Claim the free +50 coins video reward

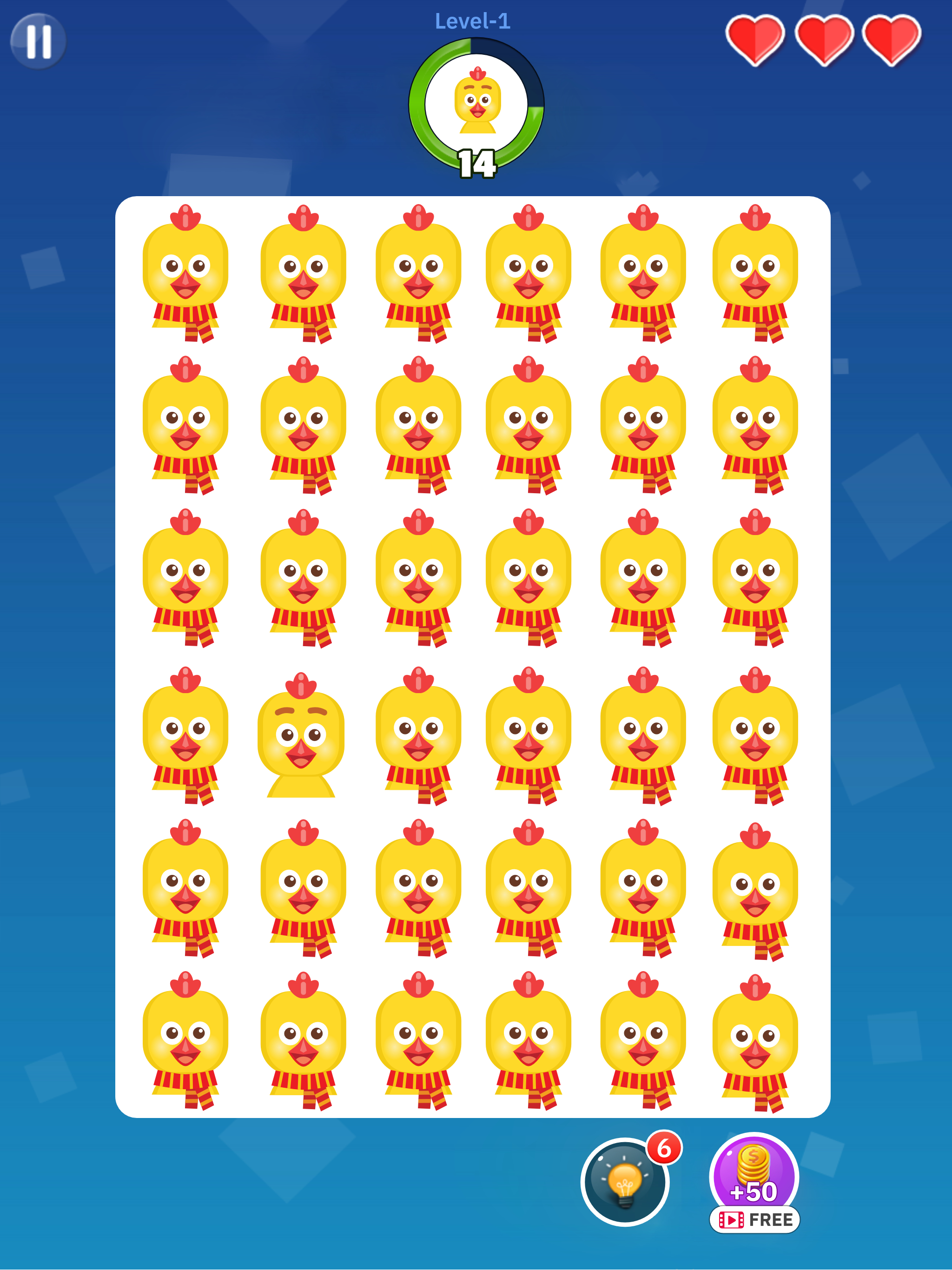pyautogui.click(x=754, y=1182)
